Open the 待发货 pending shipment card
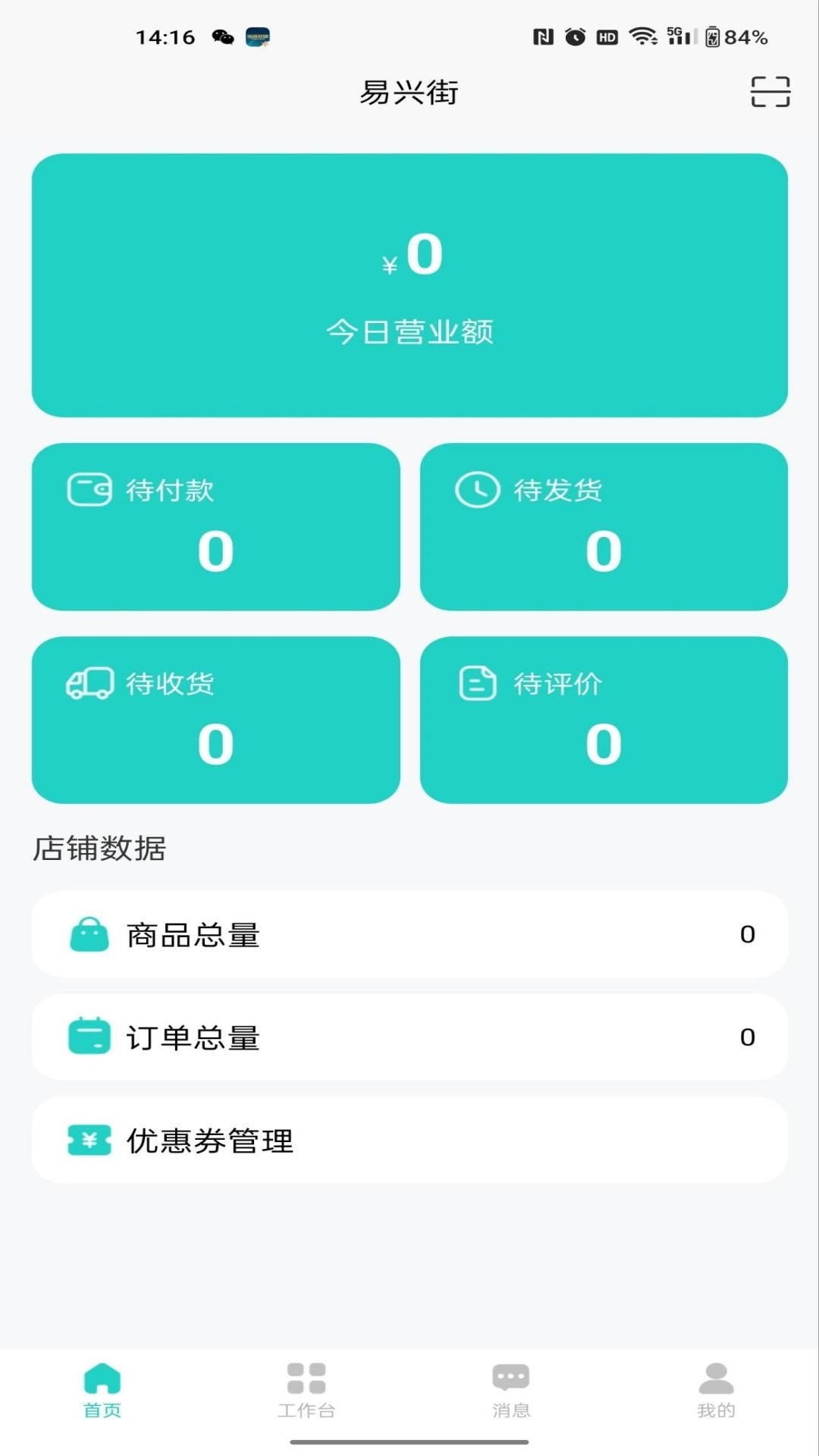 click(x=606, y=527)
